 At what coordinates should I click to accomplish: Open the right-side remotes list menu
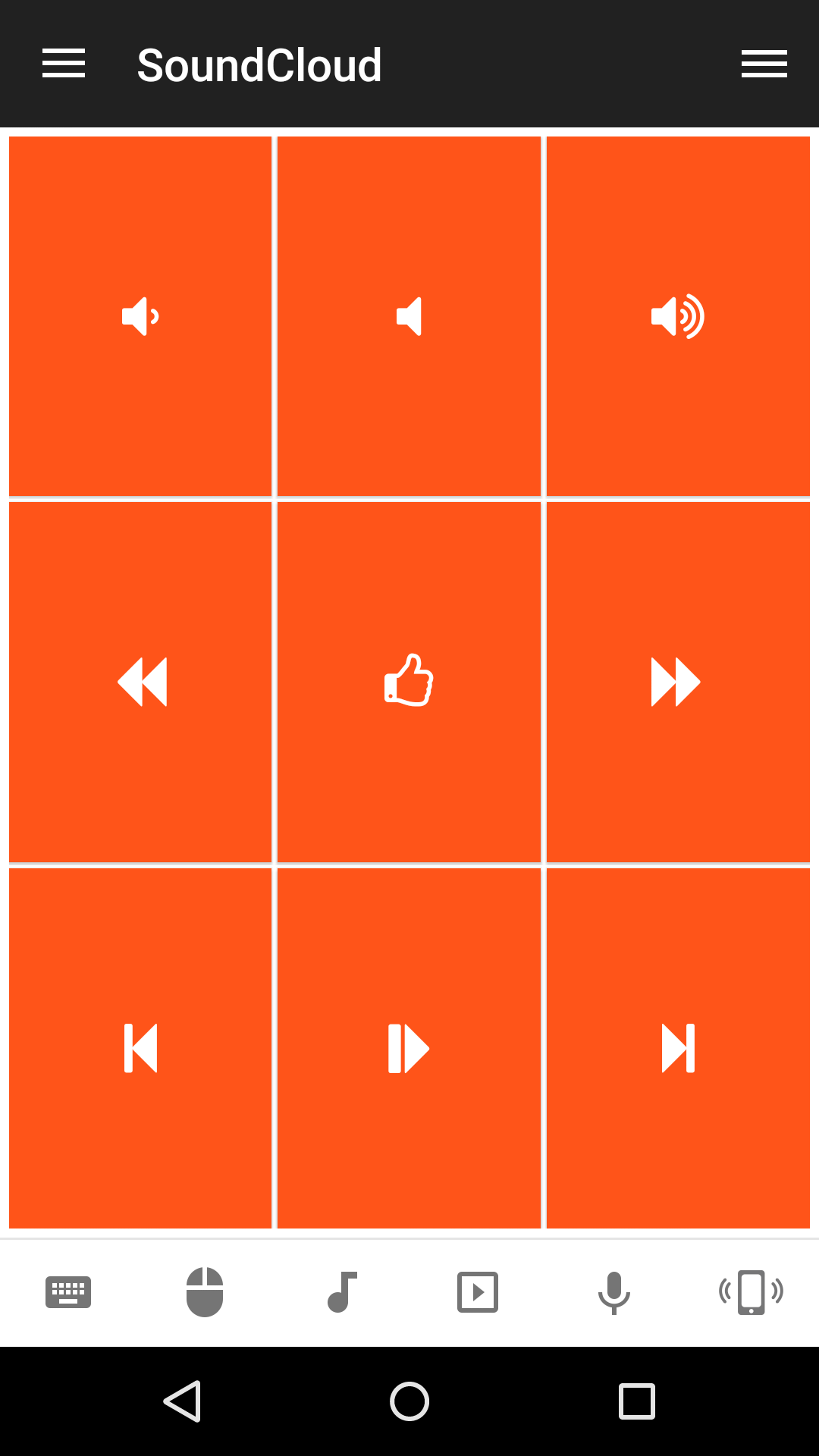(764, 64)
